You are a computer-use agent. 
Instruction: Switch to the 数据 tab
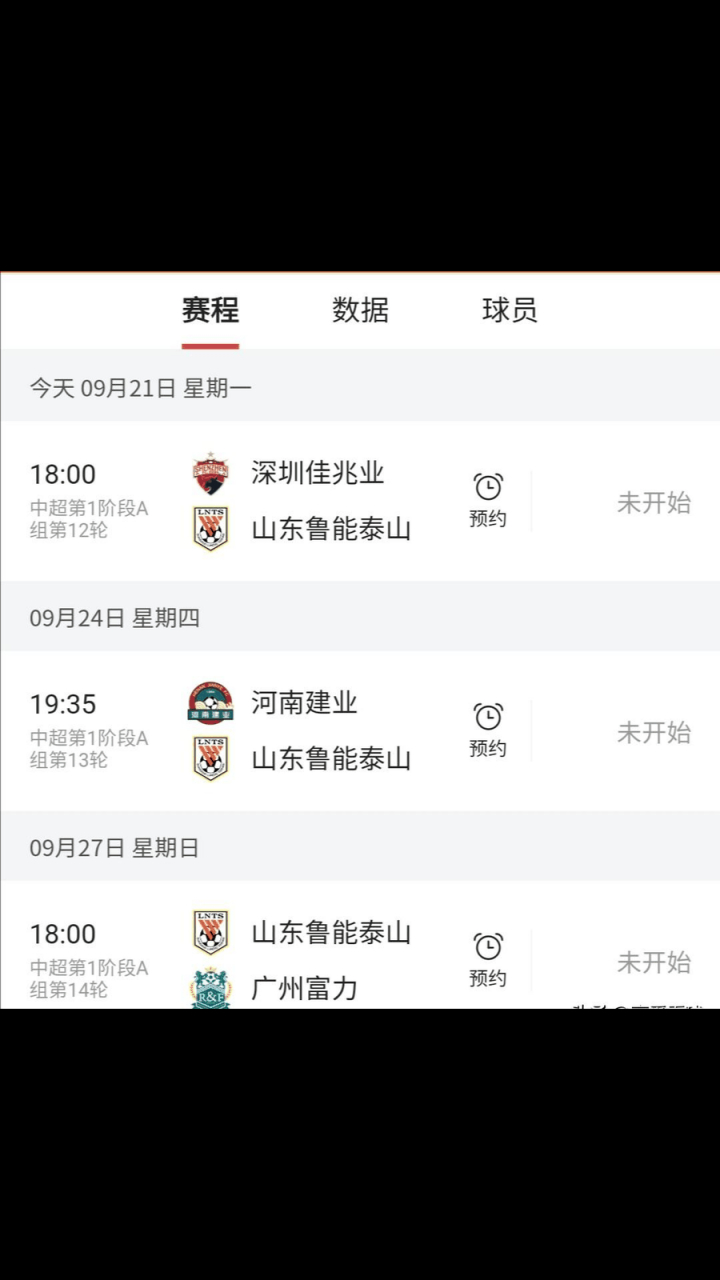pyautogui.click(x=359, y=311)
